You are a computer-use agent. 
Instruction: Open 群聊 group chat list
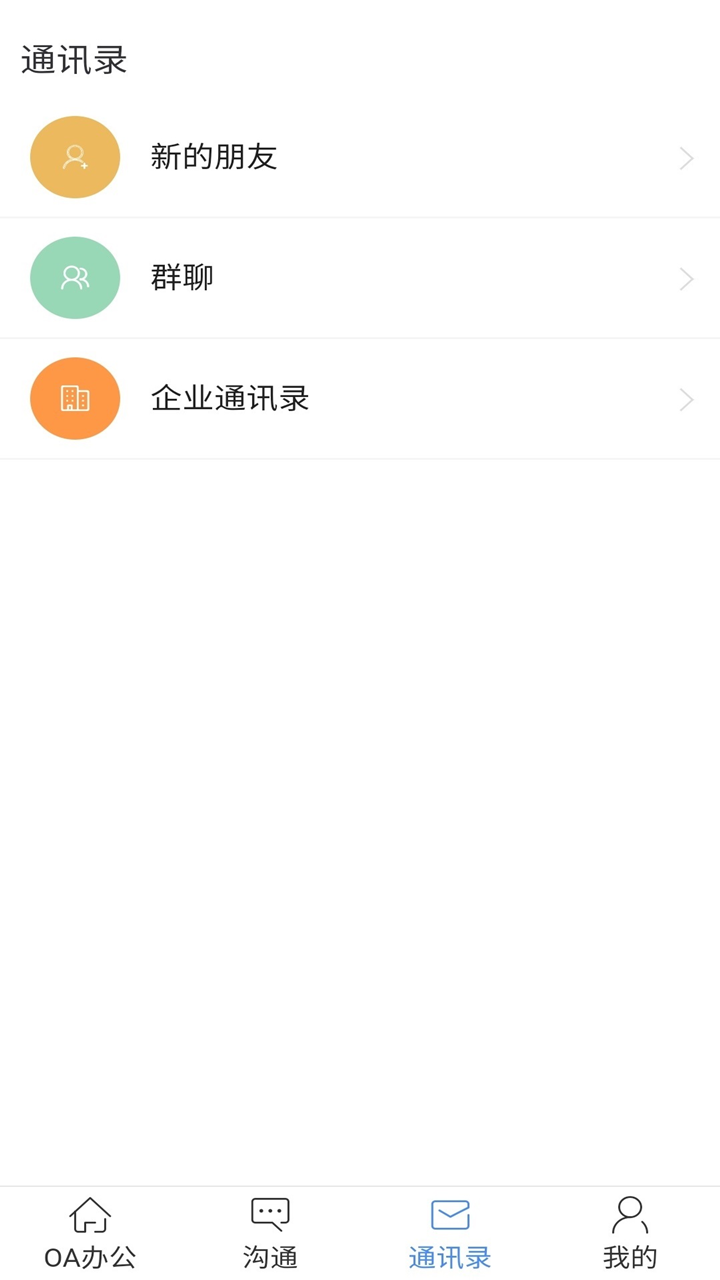pyautogui.click(x=360, y=278)
